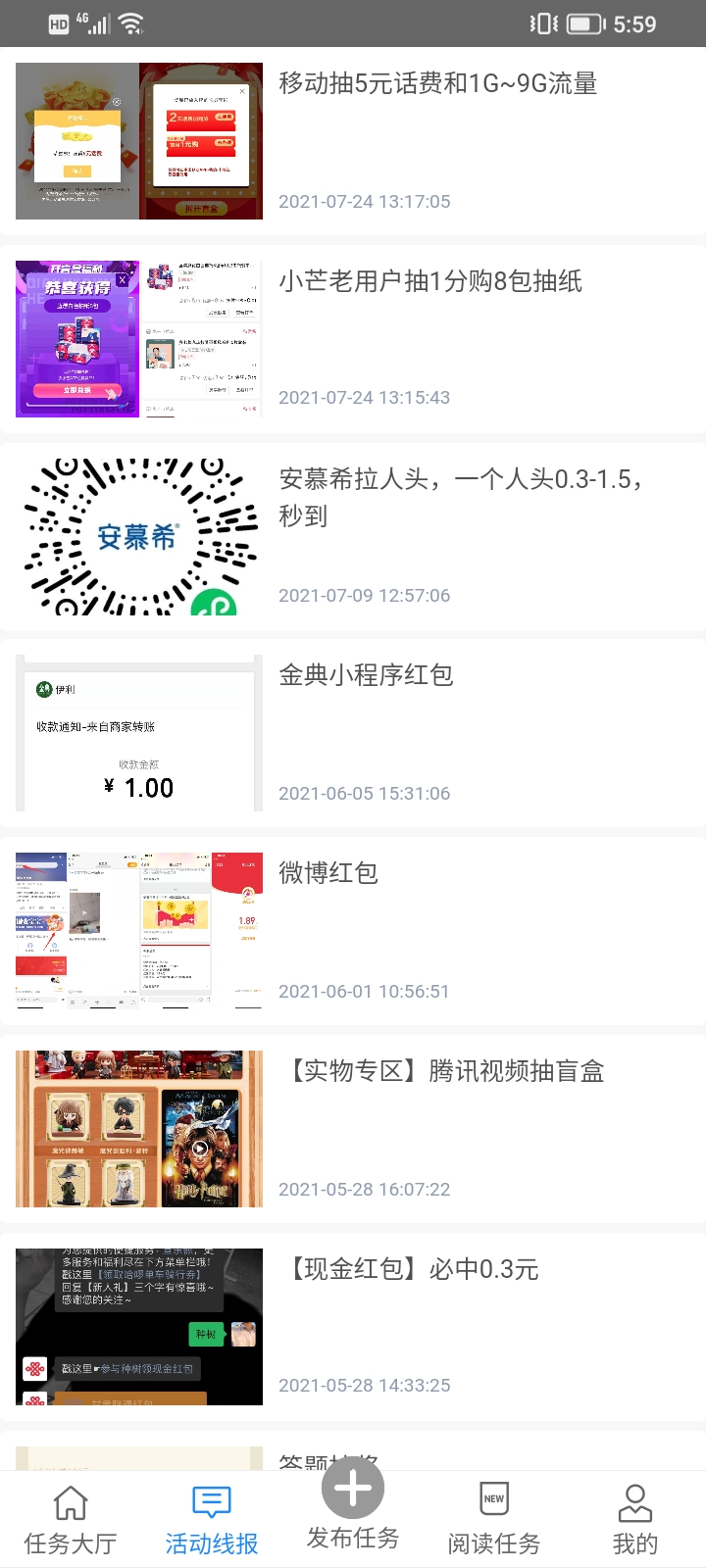Open the 腾讯视频抽盲盒 post
Viewport: 706px width, 1568px height.
pos(443,1071)
